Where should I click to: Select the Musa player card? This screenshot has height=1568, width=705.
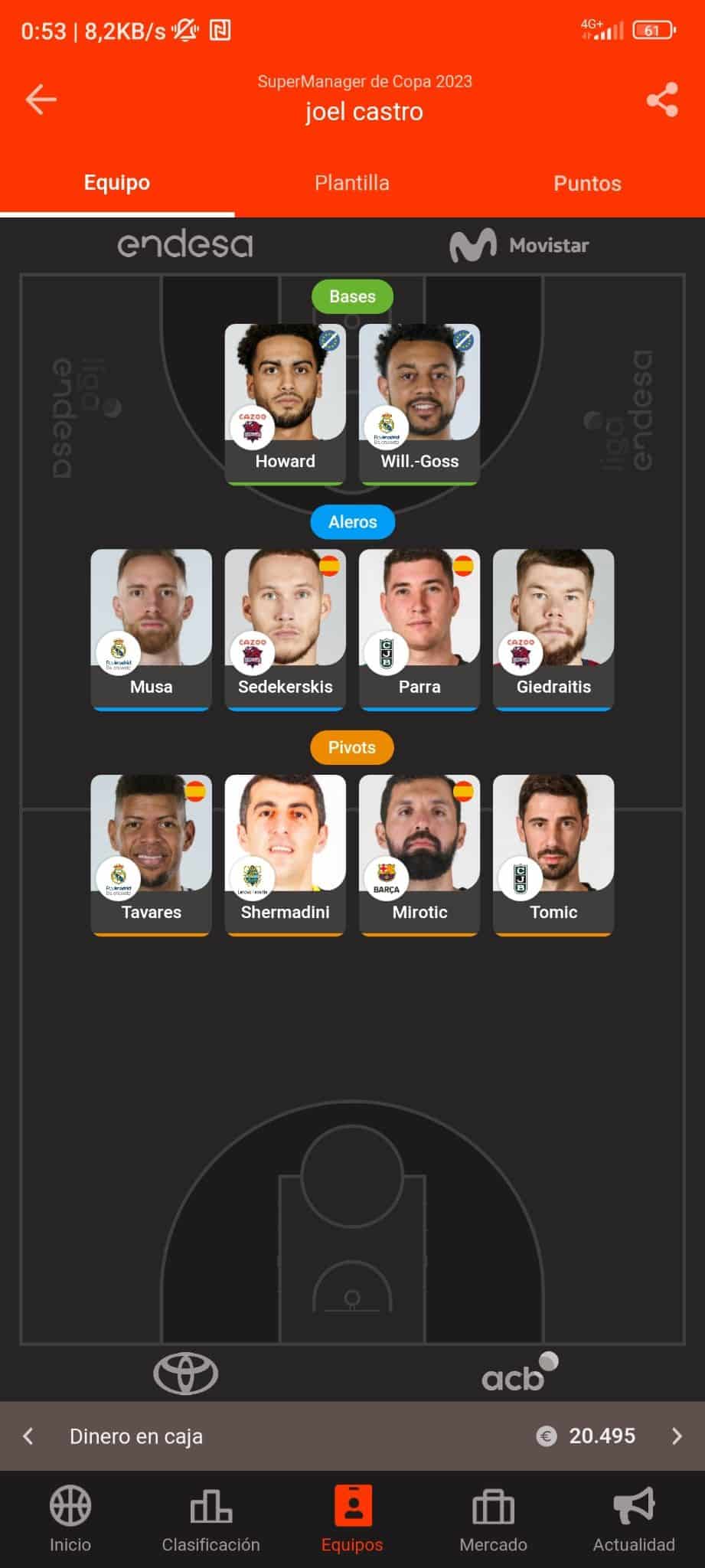pyautogui.click(x=151, y=629)
